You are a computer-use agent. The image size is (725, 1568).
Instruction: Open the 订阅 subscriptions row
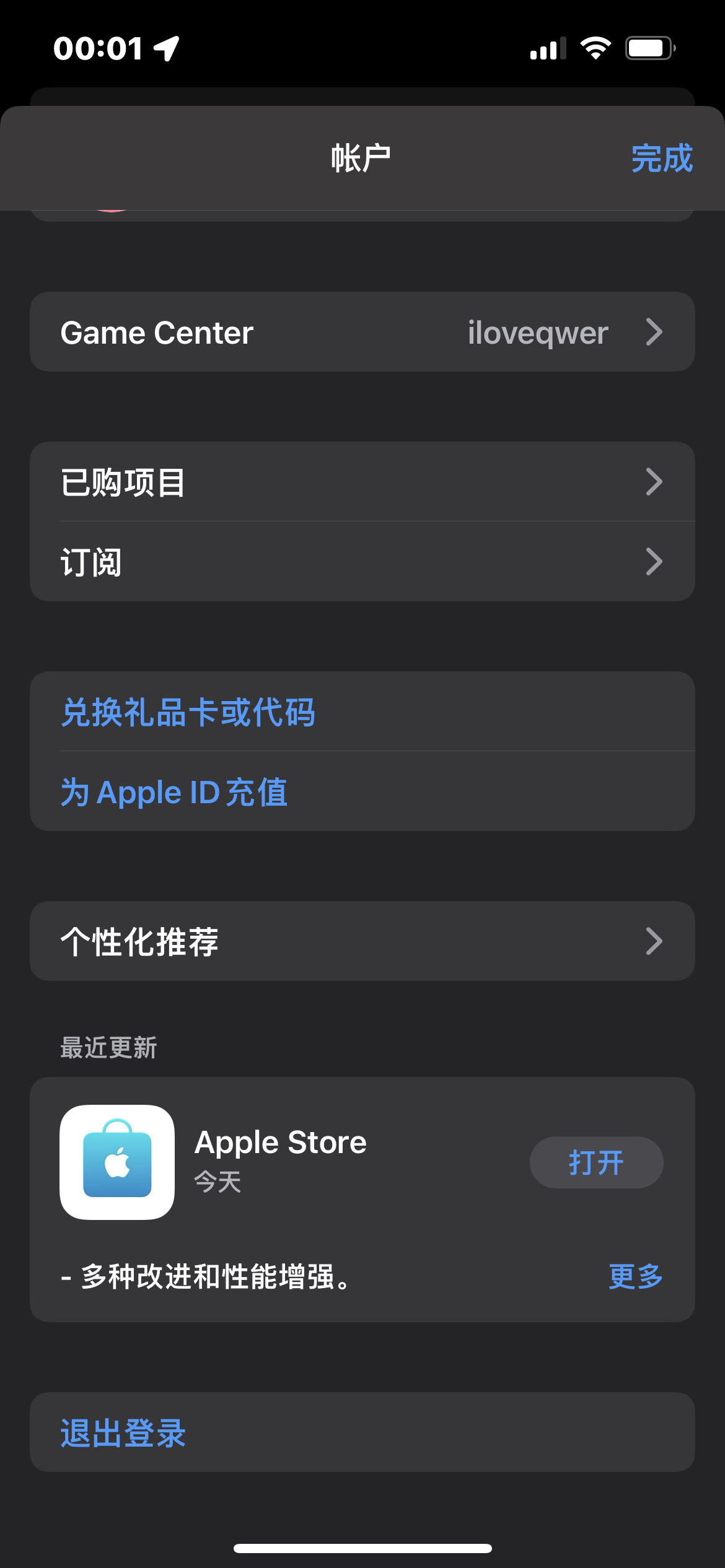point(362,562)
